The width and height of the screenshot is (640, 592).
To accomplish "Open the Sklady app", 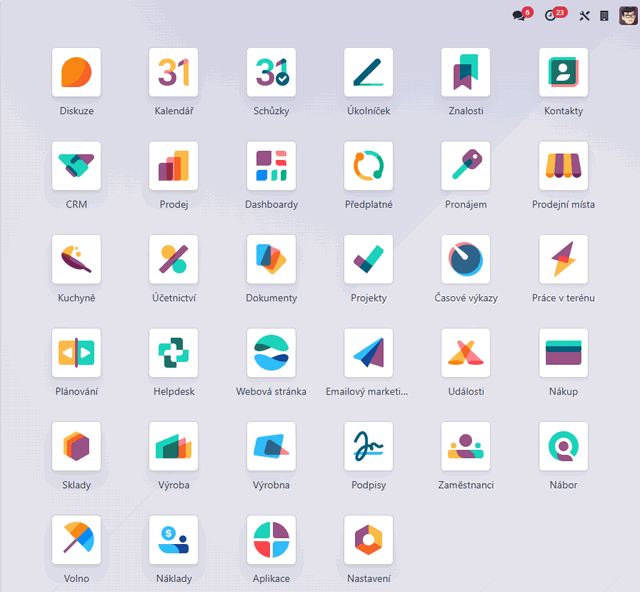I will 76,447.
